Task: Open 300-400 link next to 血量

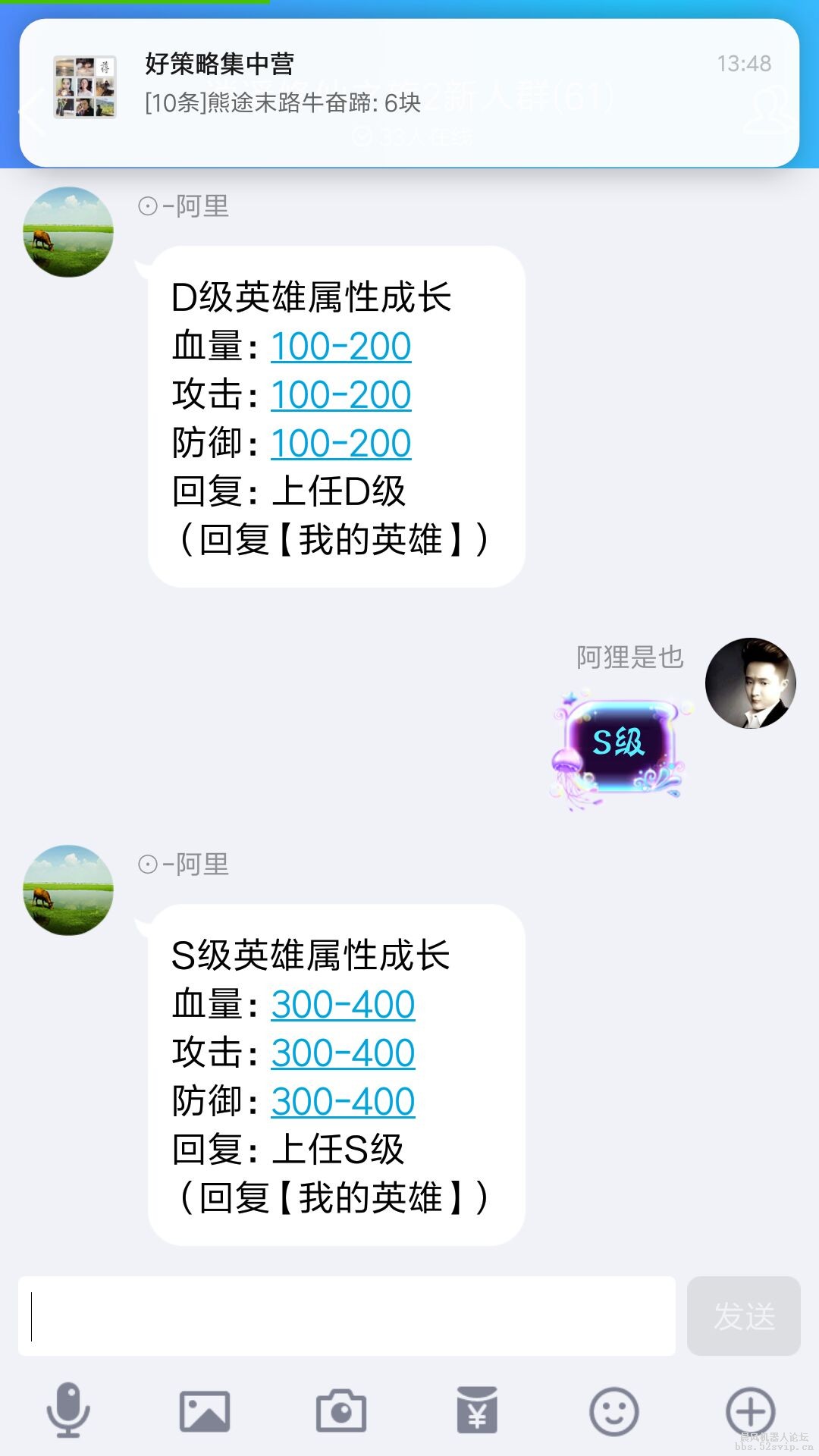Action: (x=343, y=1005)
